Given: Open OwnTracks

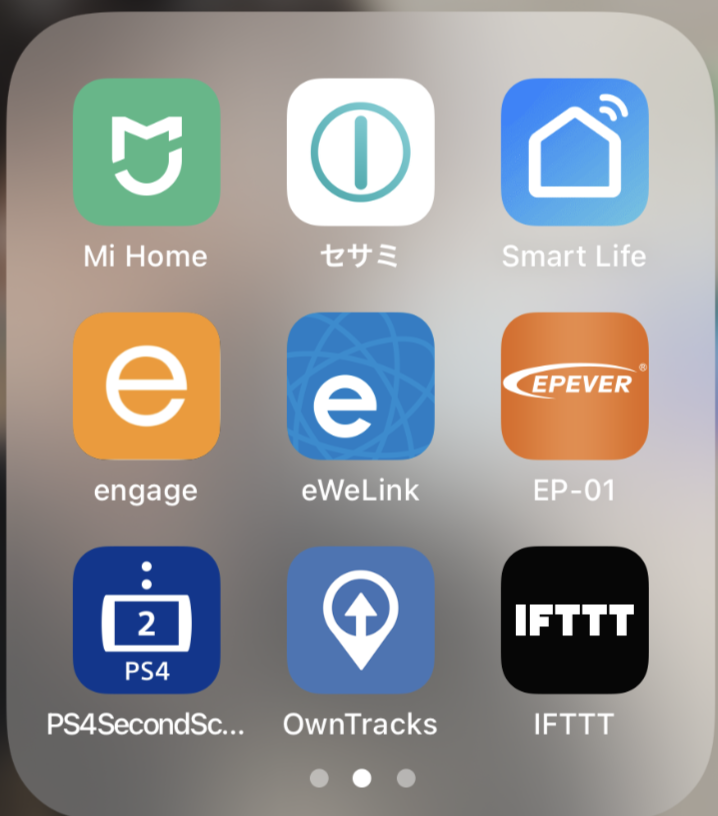Looking at the screenshot, I should pos(361,620).
